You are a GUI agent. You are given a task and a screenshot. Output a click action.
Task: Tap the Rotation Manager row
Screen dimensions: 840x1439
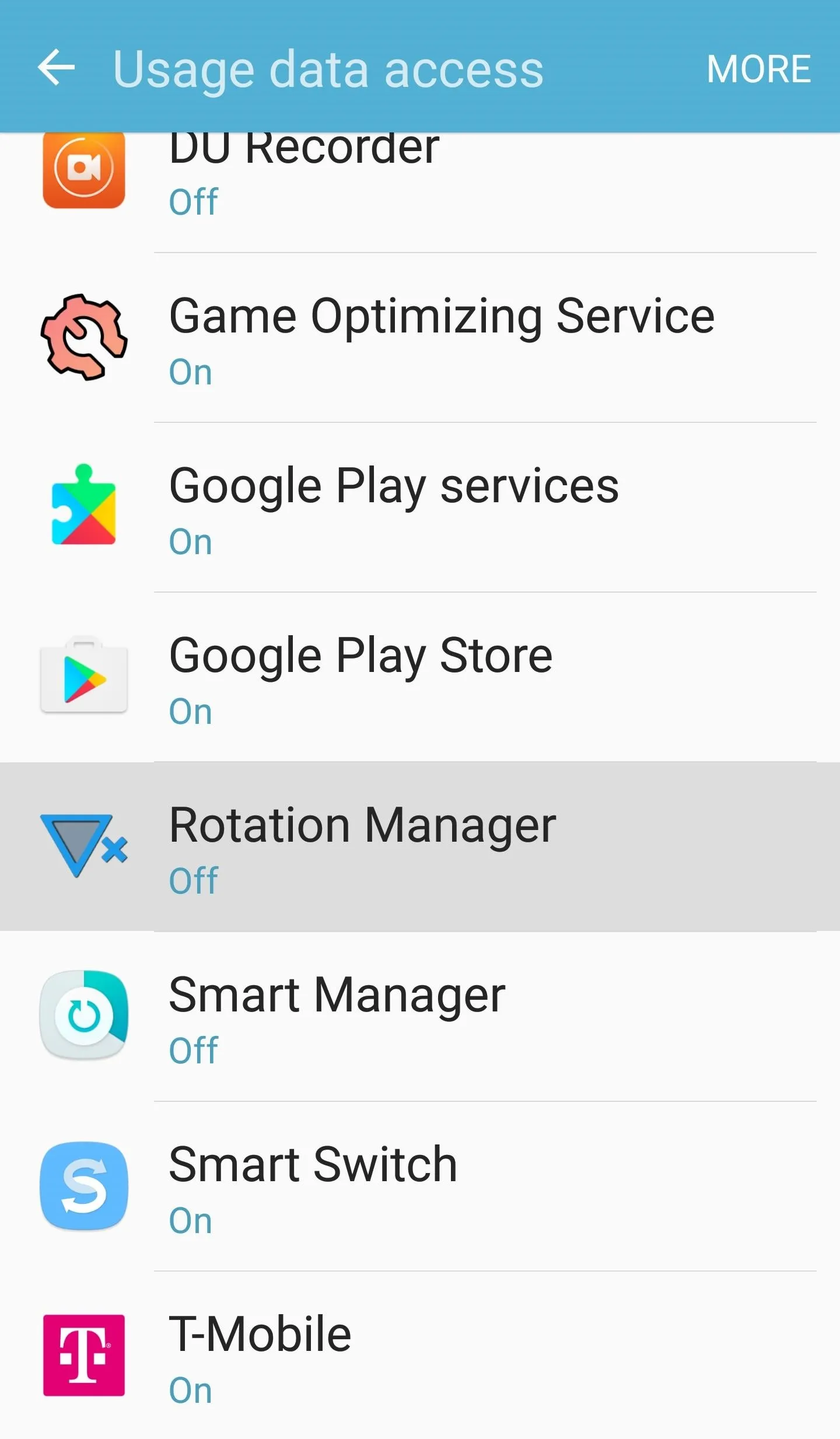click(420, 847)
